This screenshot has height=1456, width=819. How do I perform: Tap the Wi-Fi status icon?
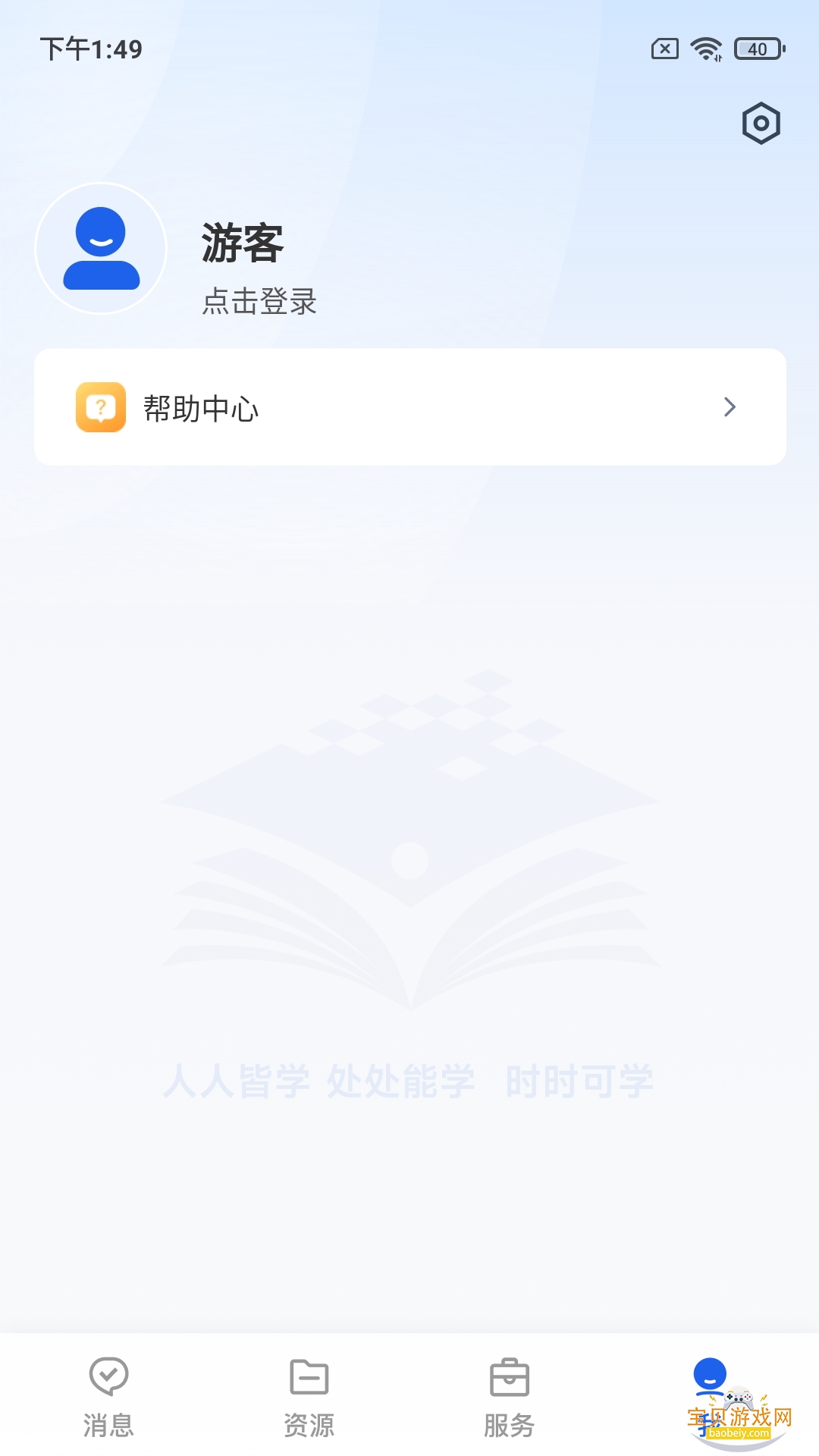pyautogui.click(x=707, y=49)
